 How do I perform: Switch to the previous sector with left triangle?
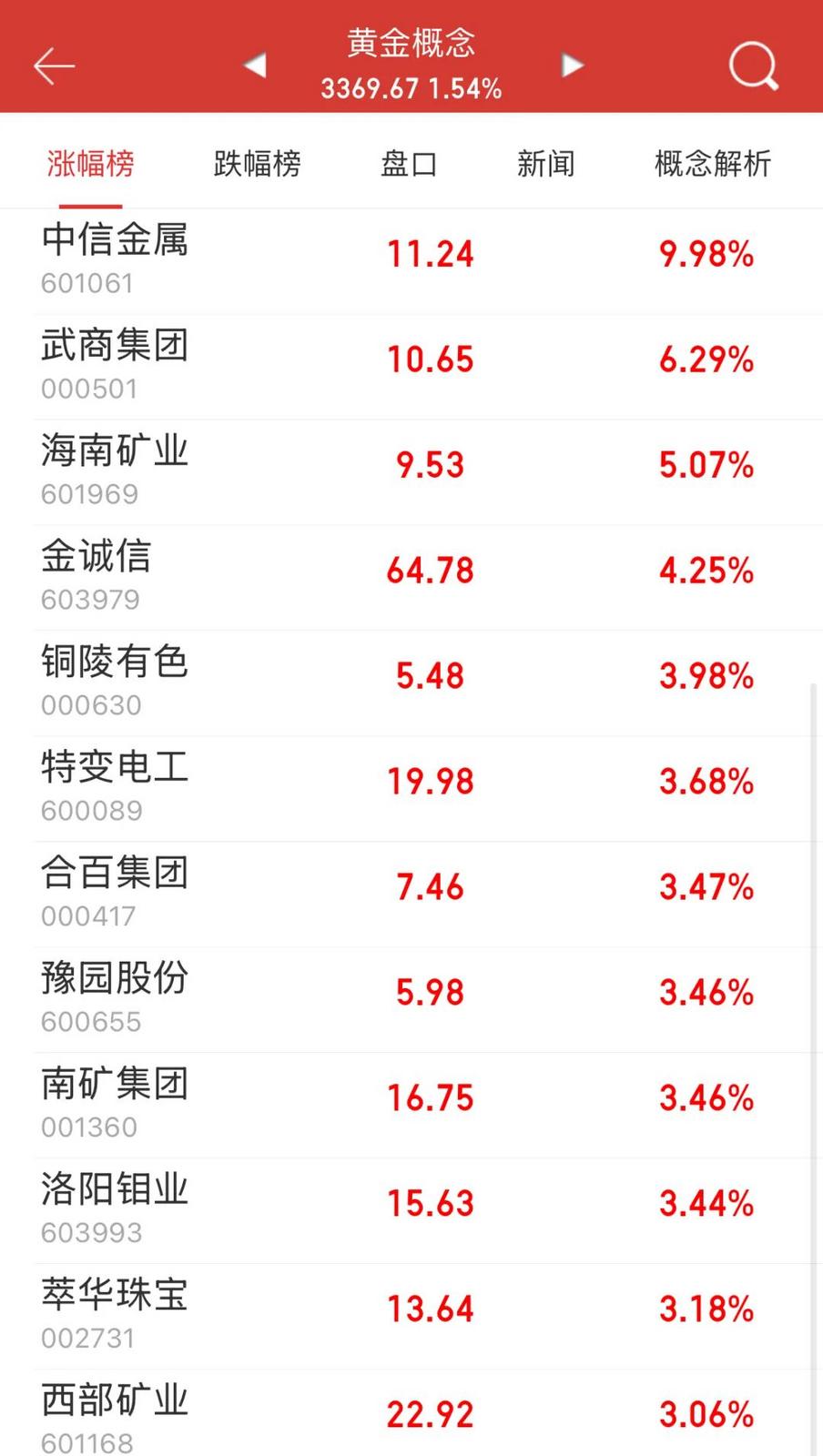[256, 65]
